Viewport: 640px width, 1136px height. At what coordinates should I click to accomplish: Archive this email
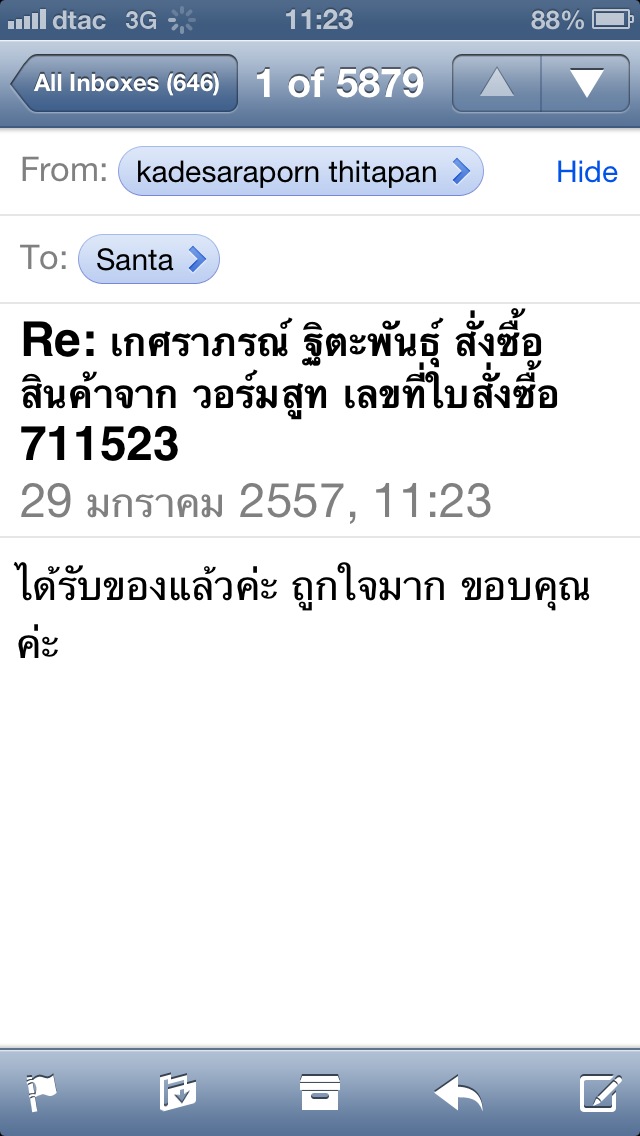coord(320,1093)
